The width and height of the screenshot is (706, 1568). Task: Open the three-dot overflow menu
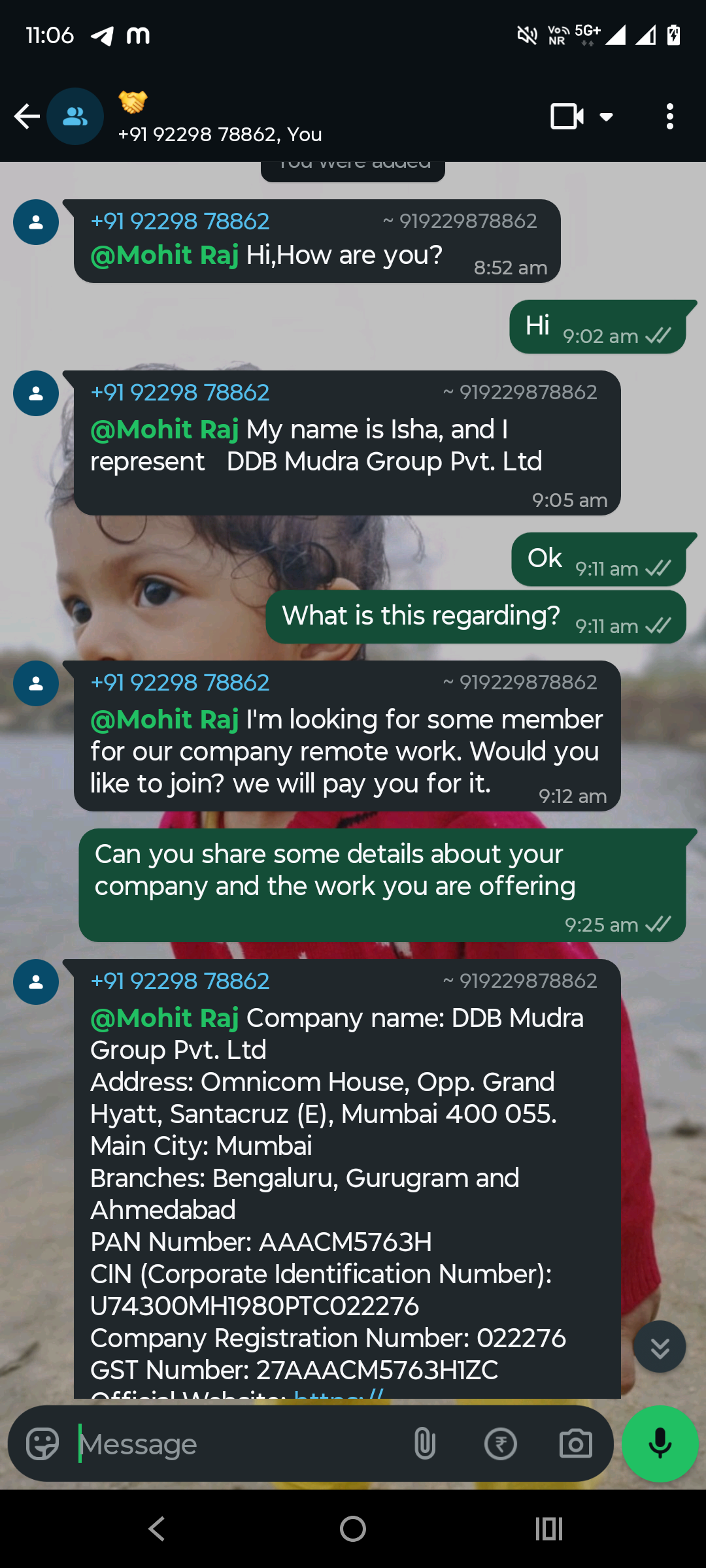click(669, 117)
